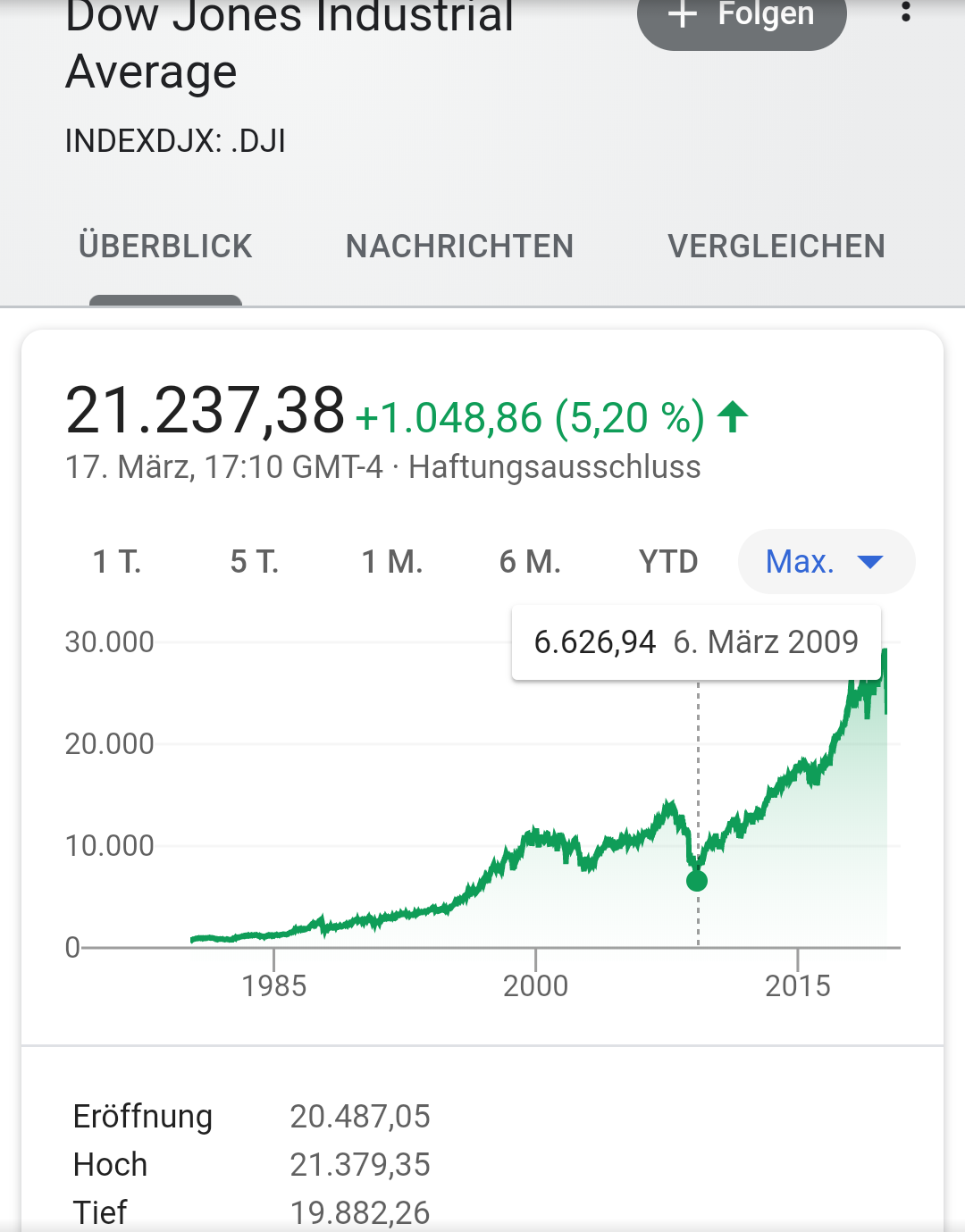Expand the time range selector
Screen dimensions: 965x1232
coord(826,561)
